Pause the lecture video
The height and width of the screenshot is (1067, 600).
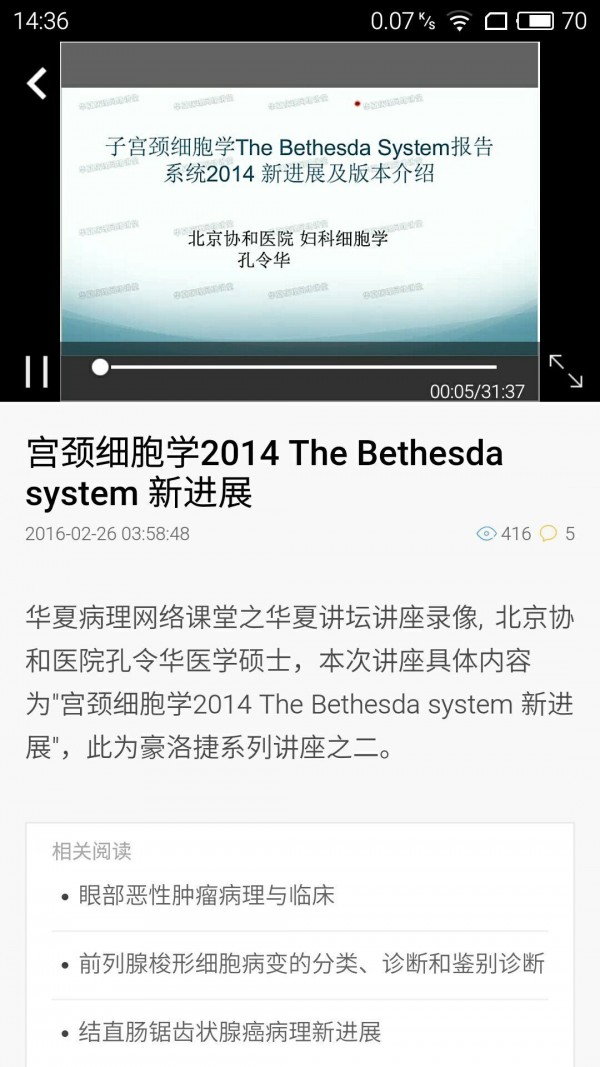36,370
